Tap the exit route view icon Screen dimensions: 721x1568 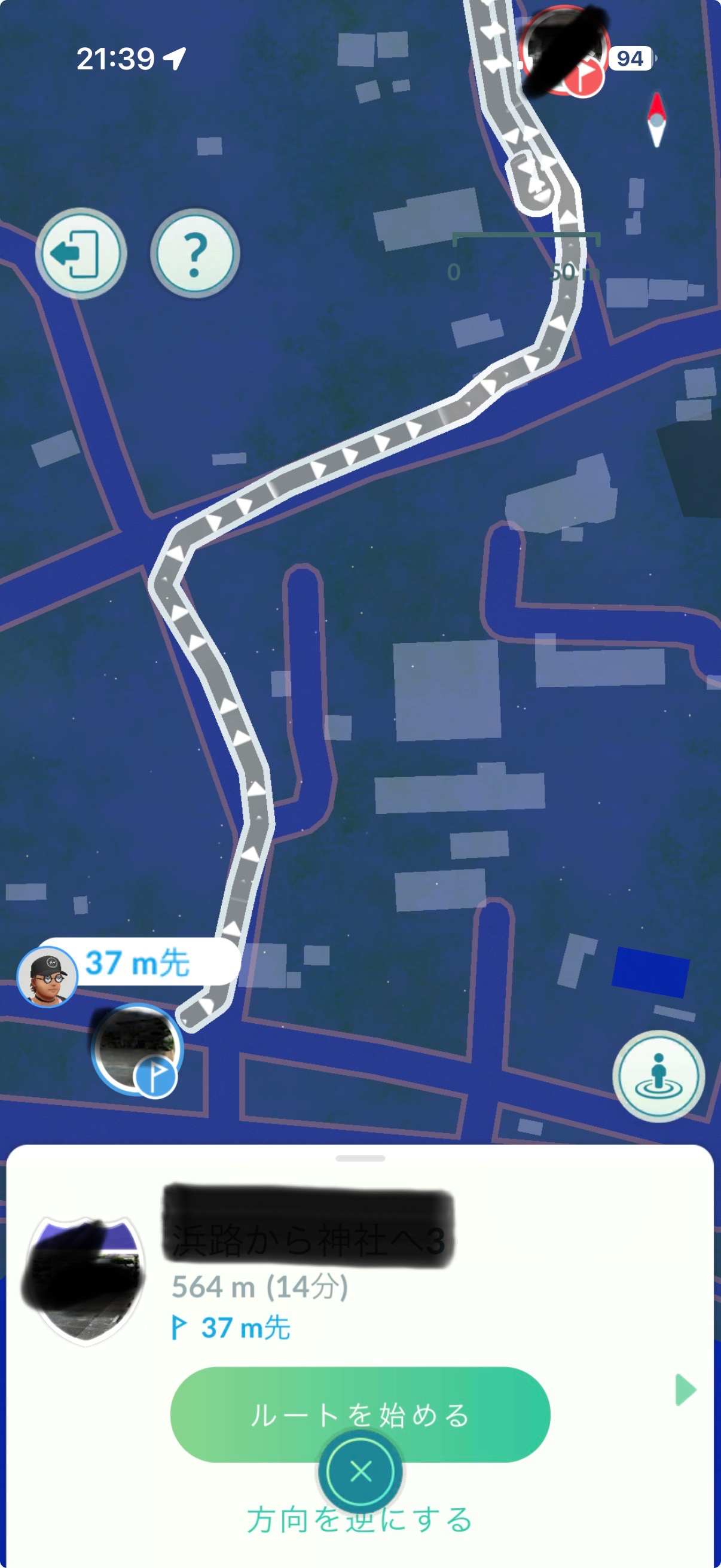80,253
